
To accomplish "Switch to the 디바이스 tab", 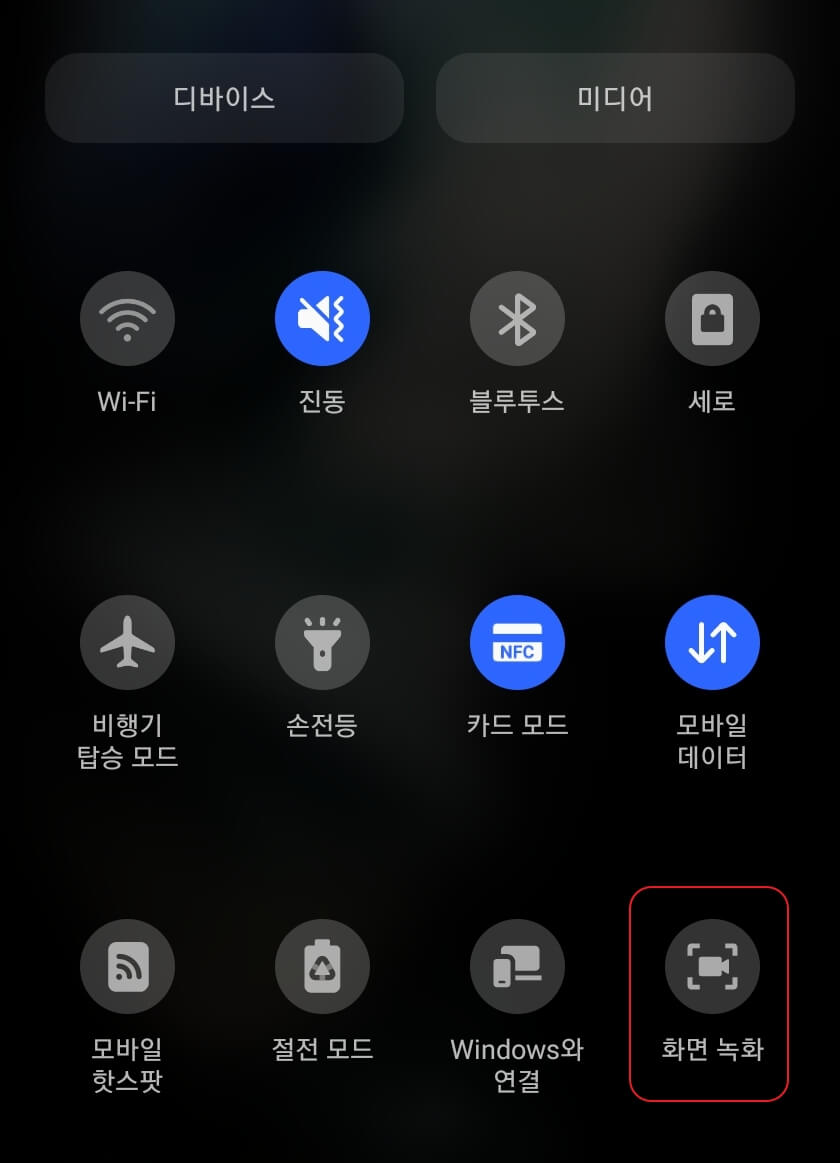I will [x=224, y=97].
